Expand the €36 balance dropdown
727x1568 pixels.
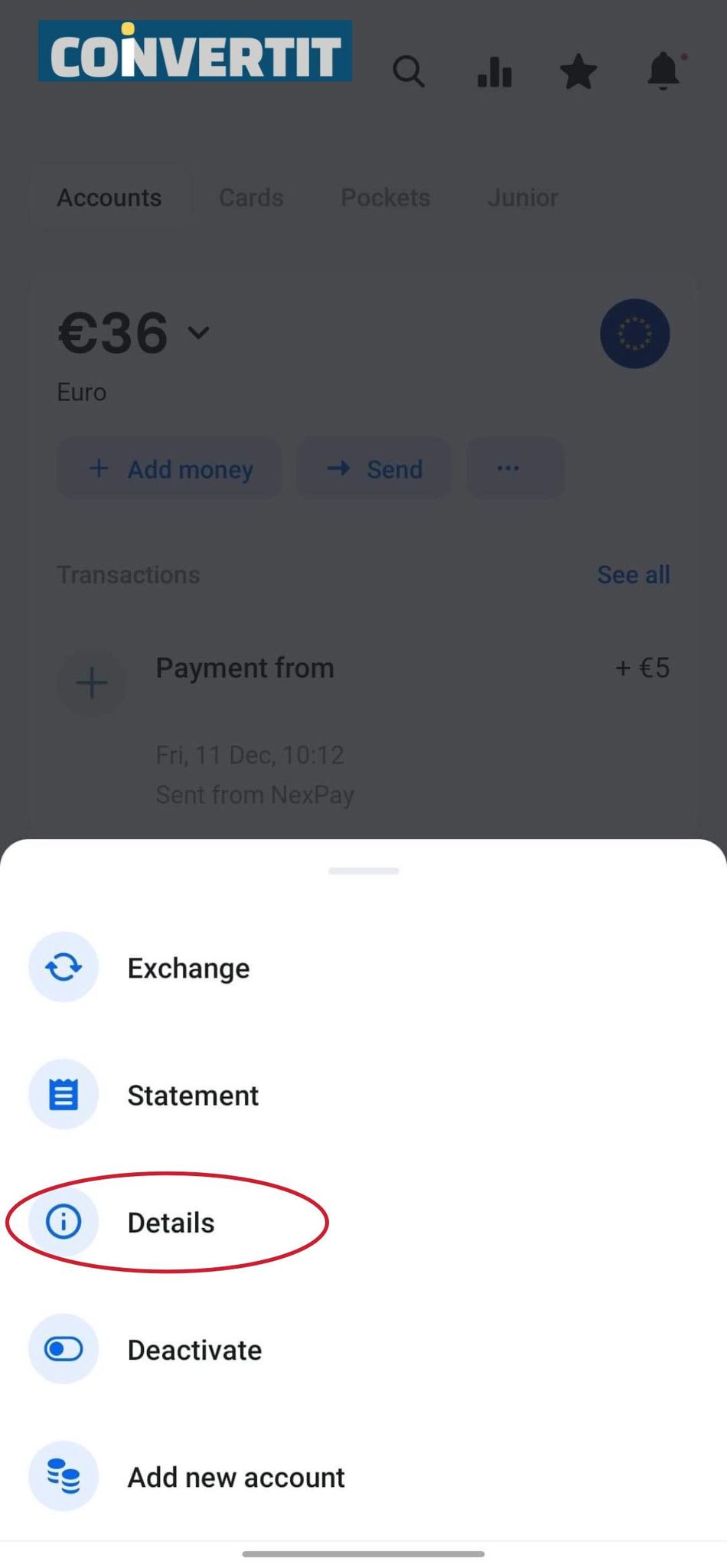pos(199,333)
